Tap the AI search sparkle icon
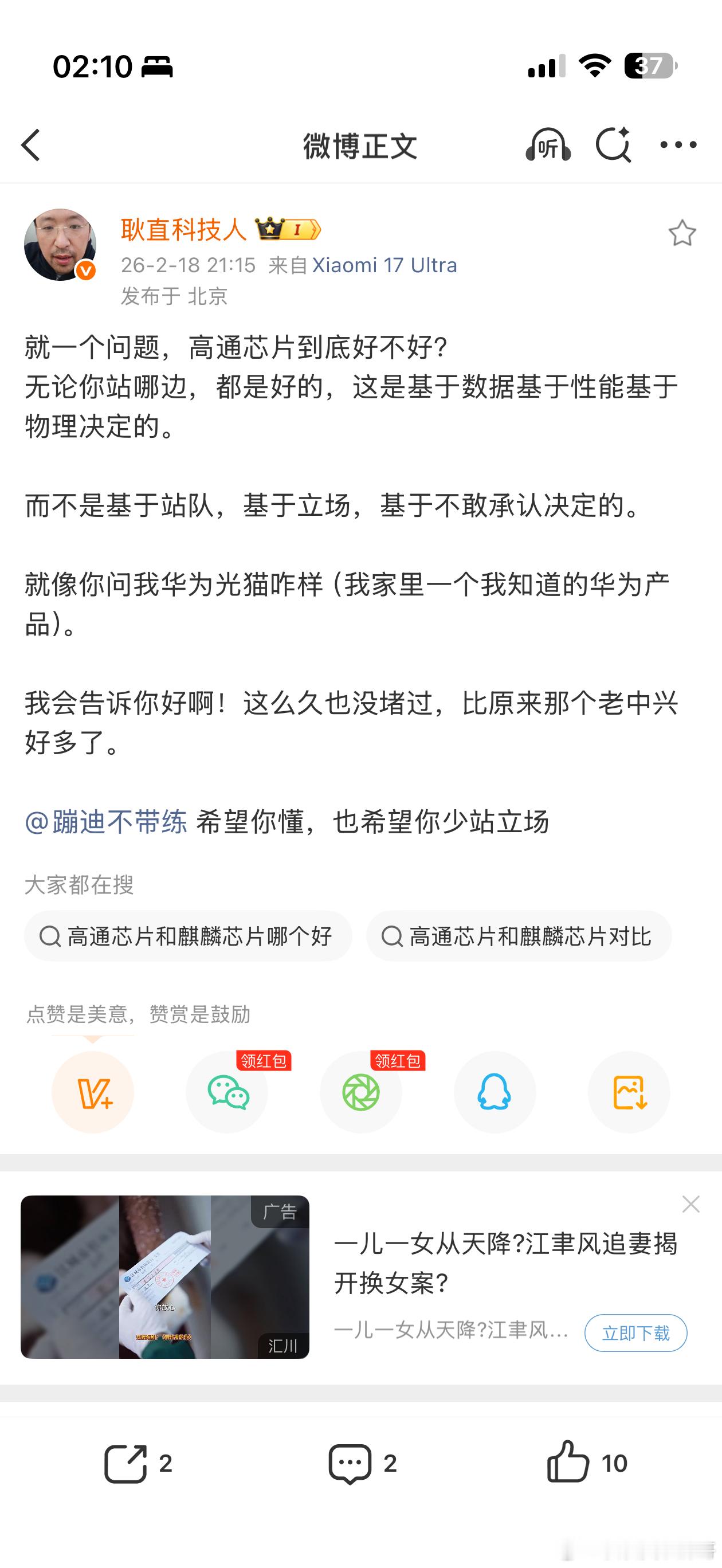Viewport: 722px width, 1568px height. point(615,145)
